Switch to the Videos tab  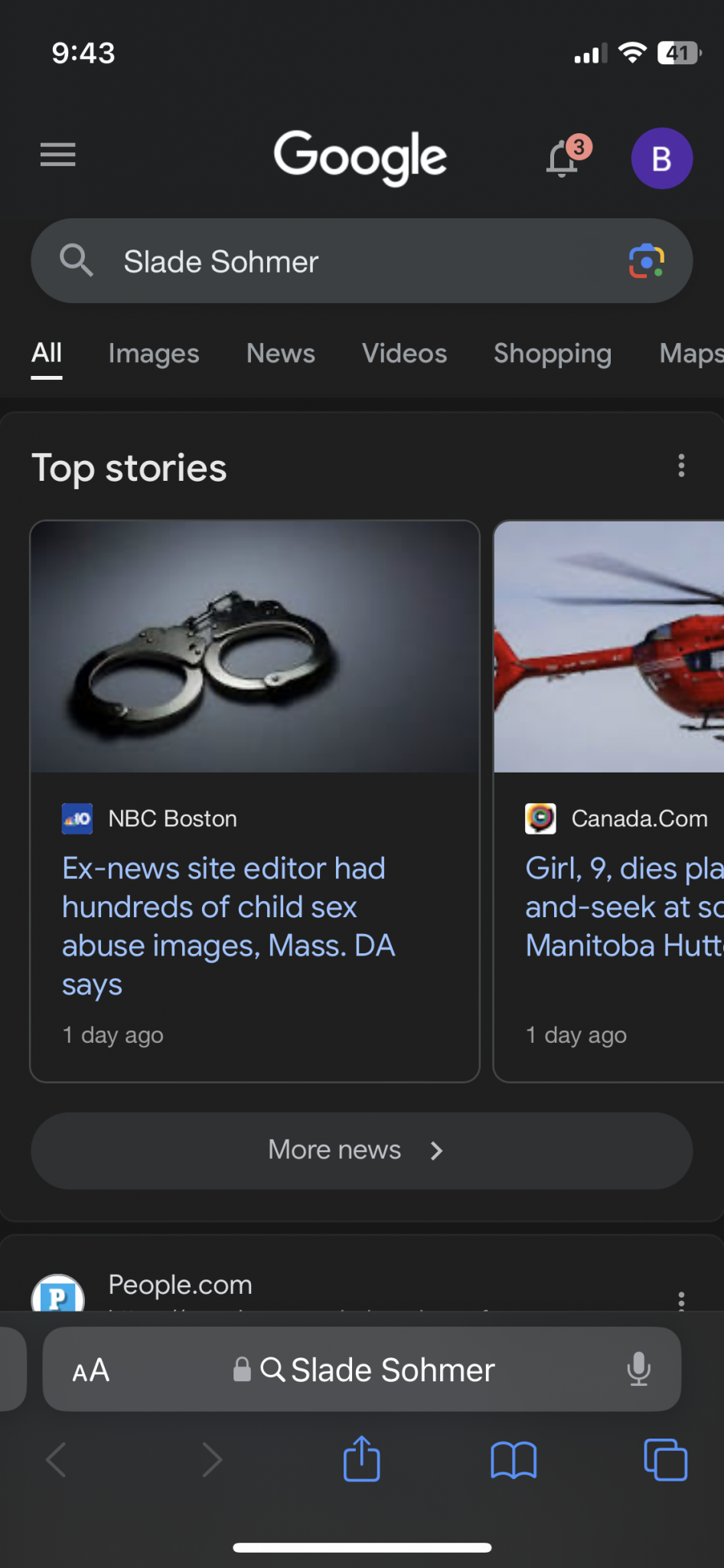[x=404, y=354]
